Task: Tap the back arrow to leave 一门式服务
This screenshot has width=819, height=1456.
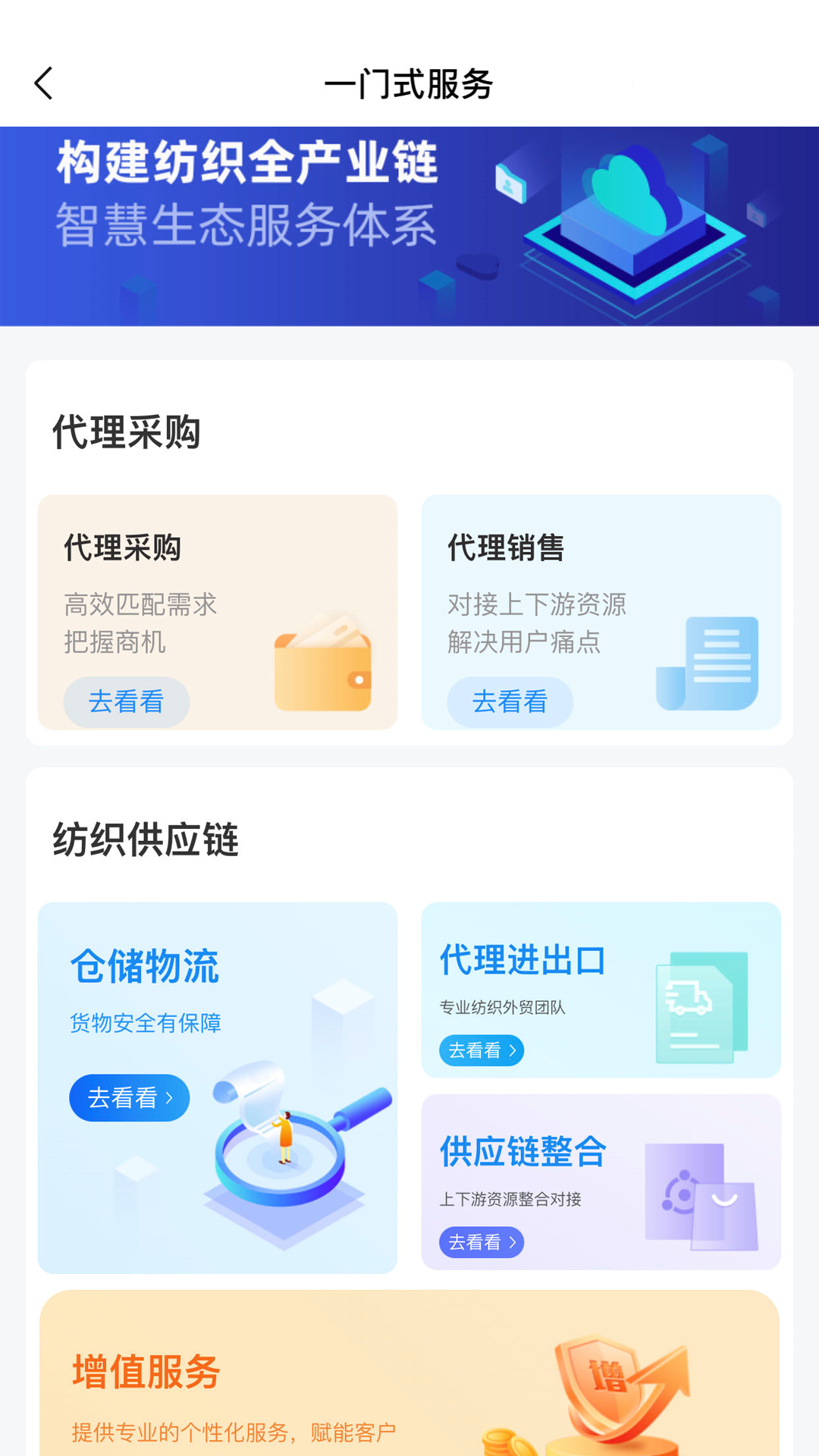Action: pos(43,83)
